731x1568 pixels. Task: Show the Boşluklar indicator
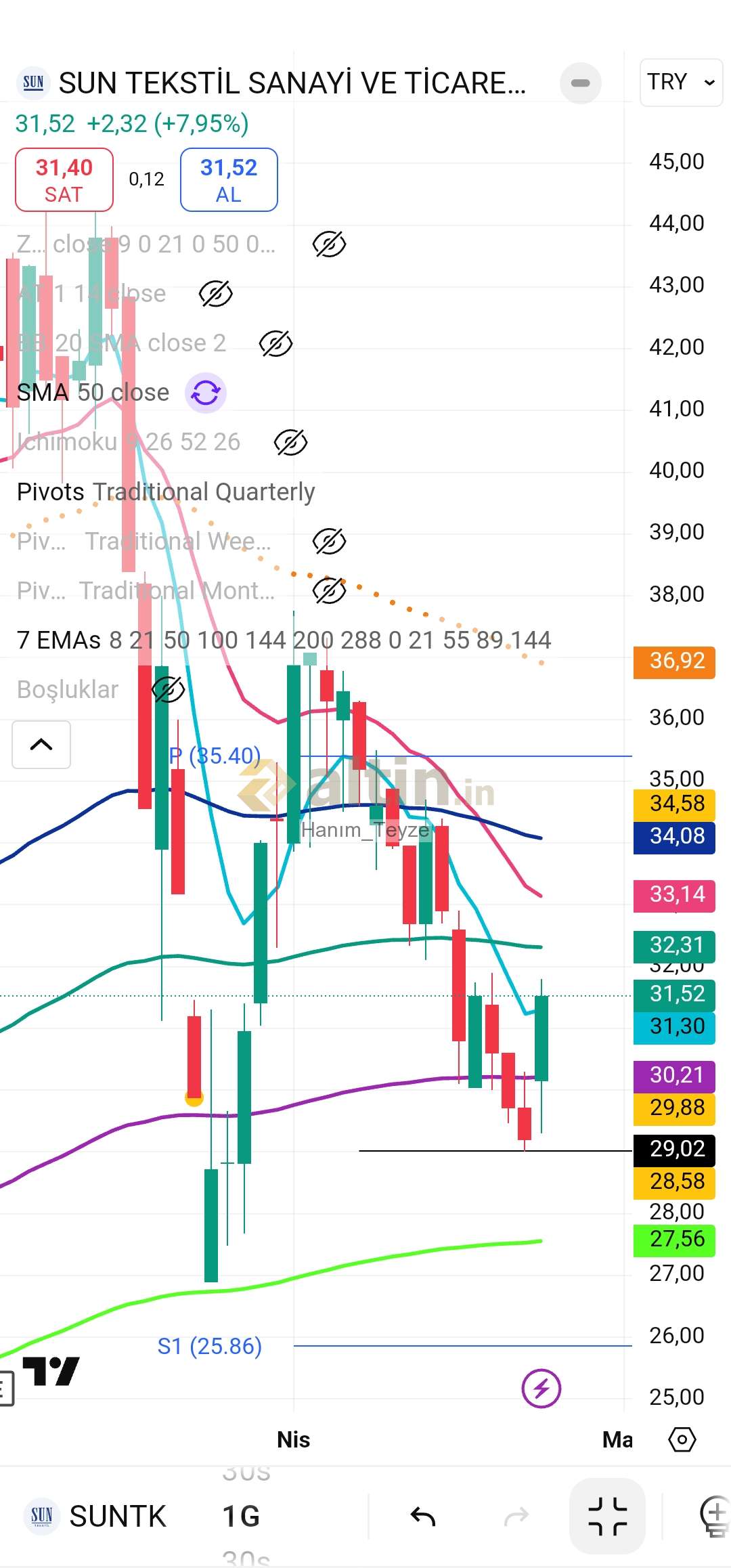coord(168,689)
